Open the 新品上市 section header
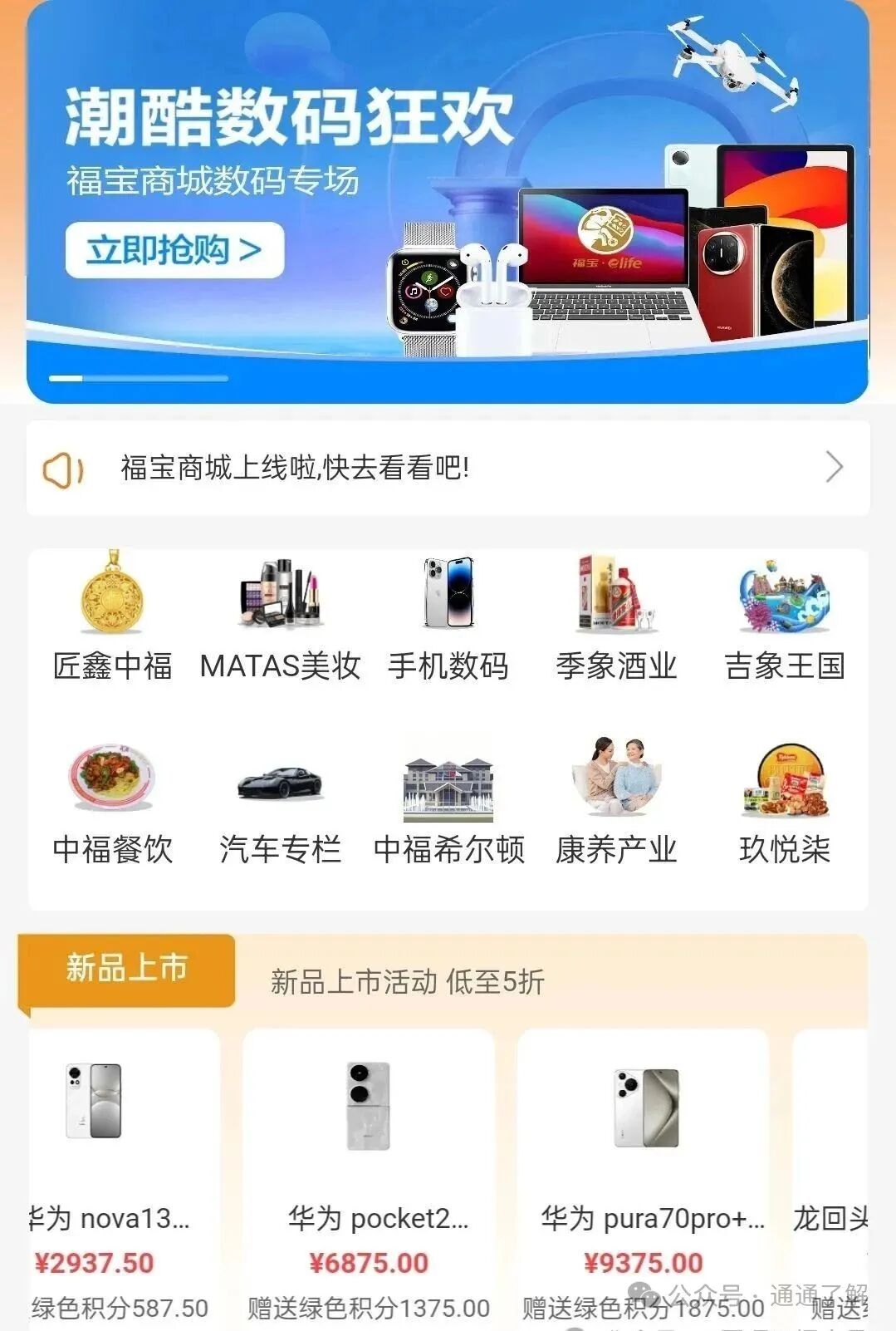 127,970
